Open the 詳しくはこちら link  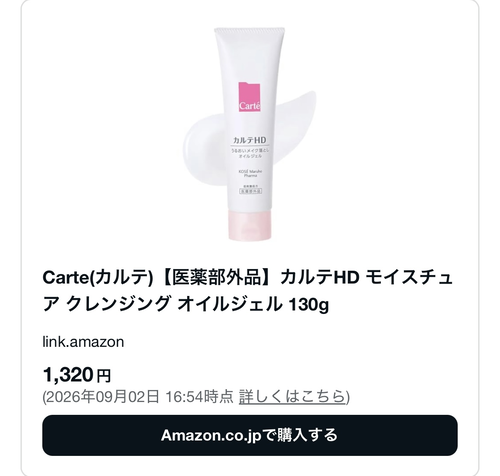(x=292, y=397)
